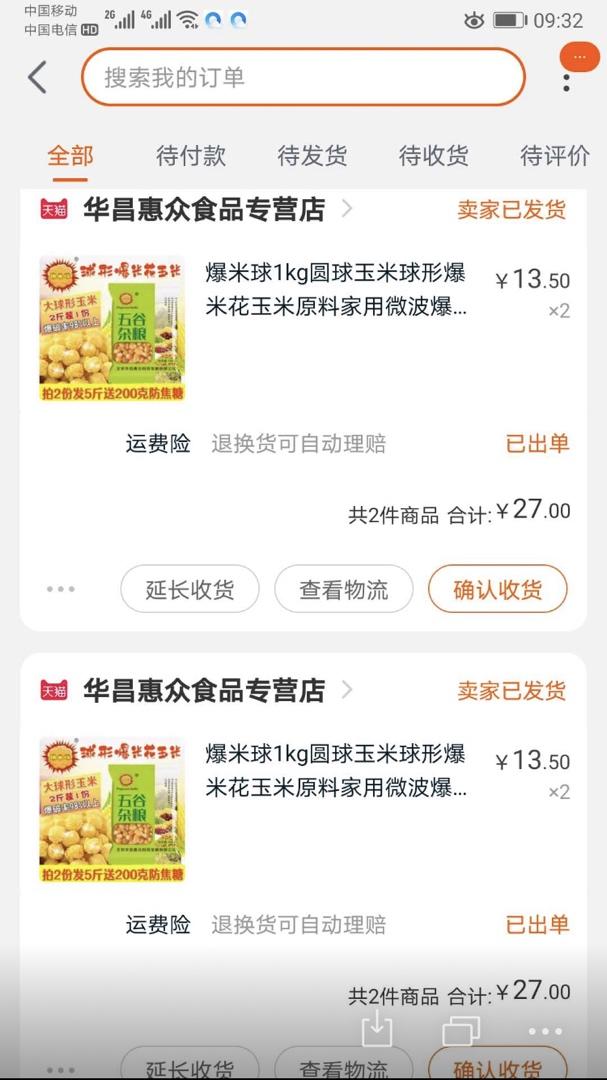Go back using the top-left arrow
This screenshot has width=607, height=1080.
tap(38, 77)
